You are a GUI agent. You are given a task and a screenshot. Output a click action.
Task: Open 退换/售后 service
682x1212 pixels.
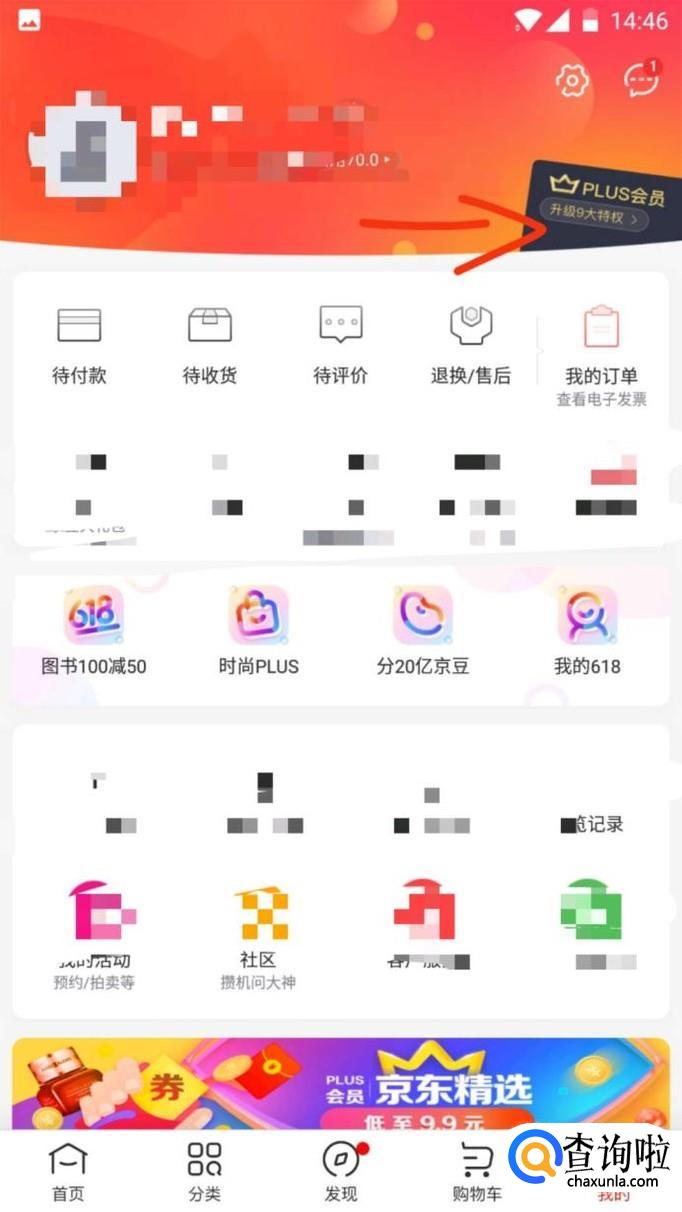470,346
